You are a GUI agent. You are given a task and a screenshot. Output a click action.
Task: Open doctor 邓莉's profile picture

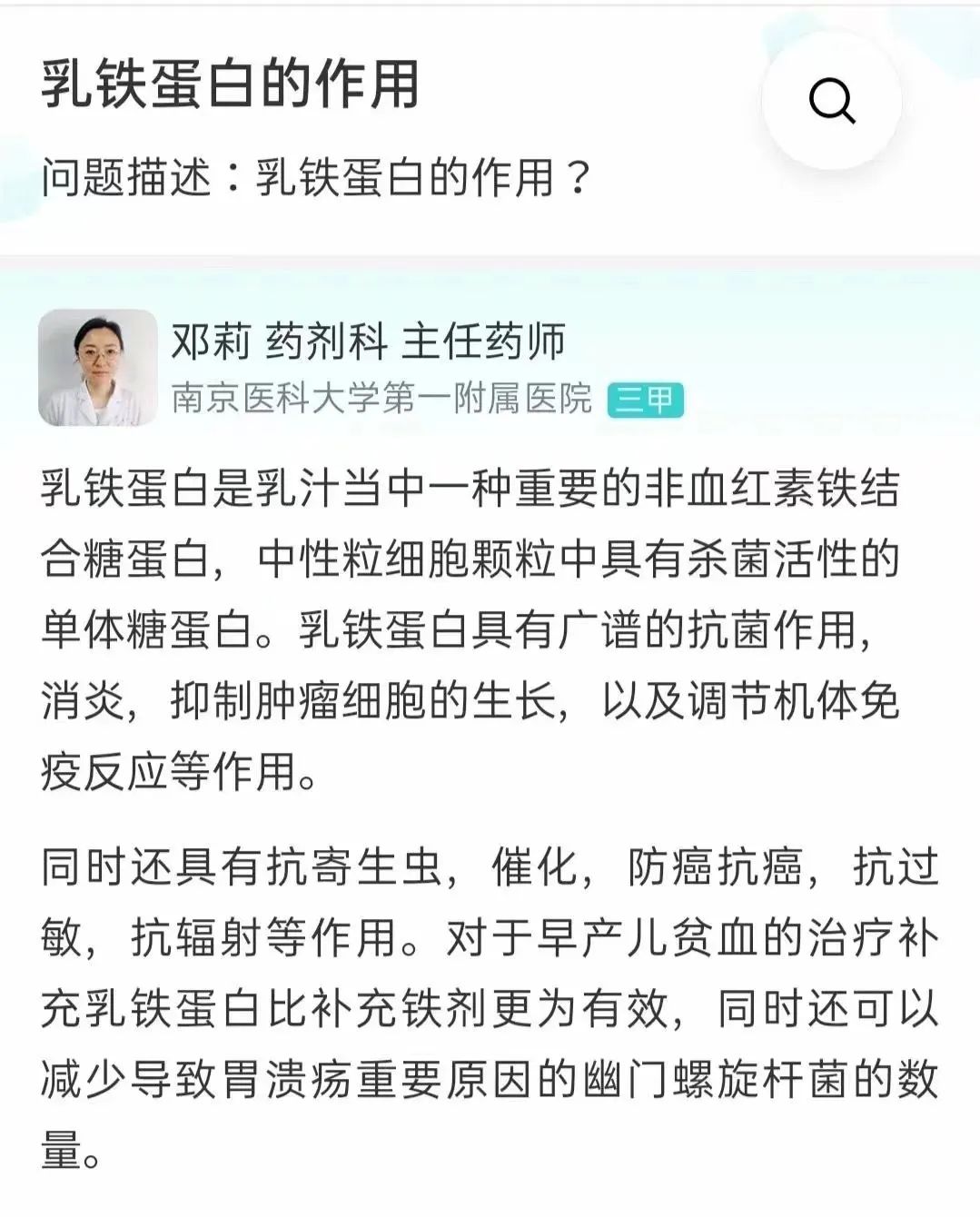coord(97,368)
